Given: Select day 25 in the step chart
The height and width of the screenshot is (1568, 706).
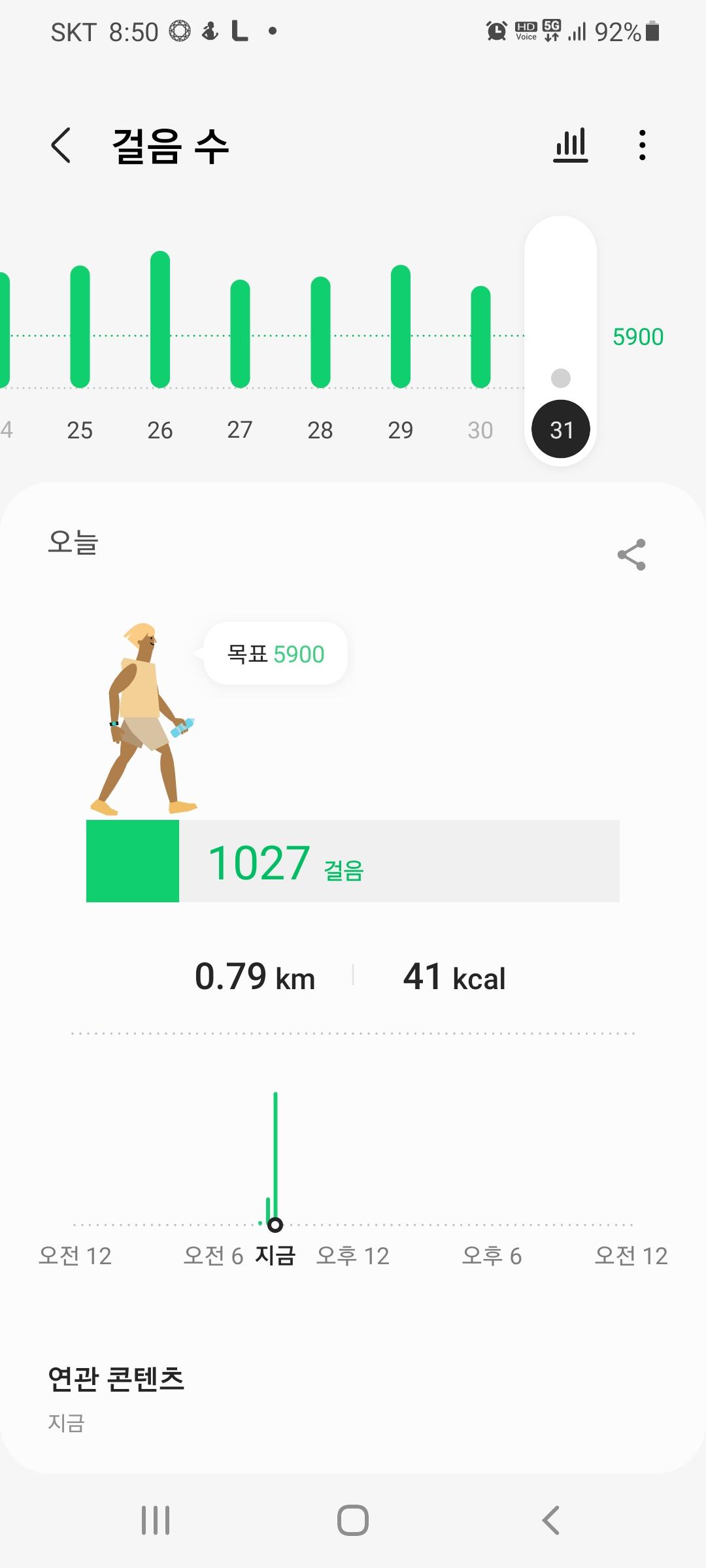Looking at the screenshot, I should click(x=80, y=327).
